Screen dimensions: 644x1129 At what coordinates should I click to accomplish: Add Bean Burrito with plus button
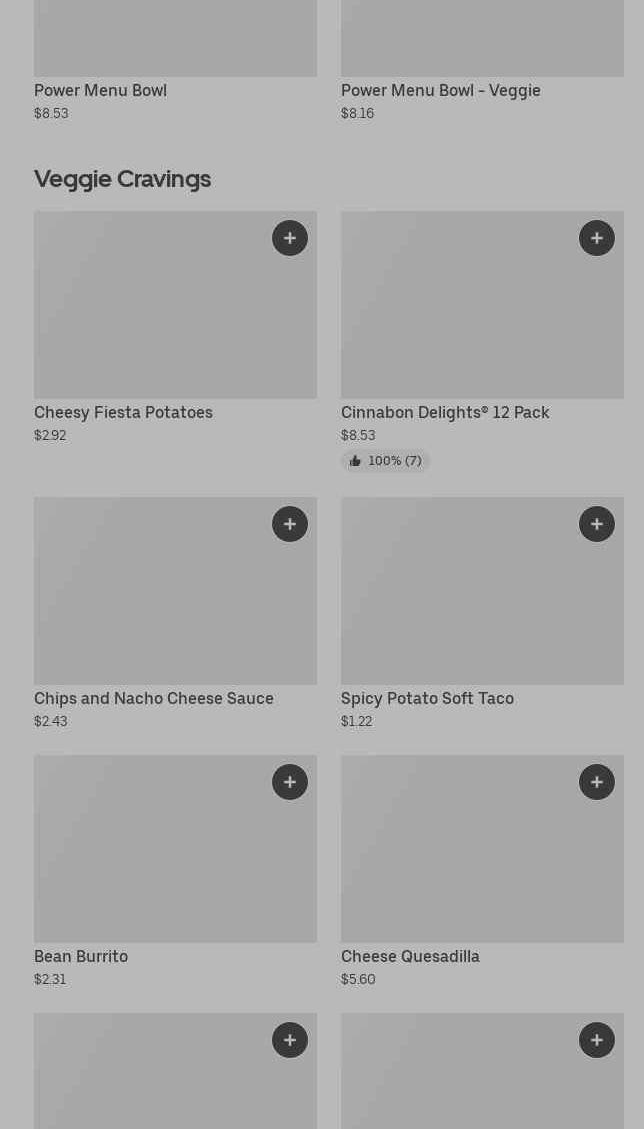[290, 782]
